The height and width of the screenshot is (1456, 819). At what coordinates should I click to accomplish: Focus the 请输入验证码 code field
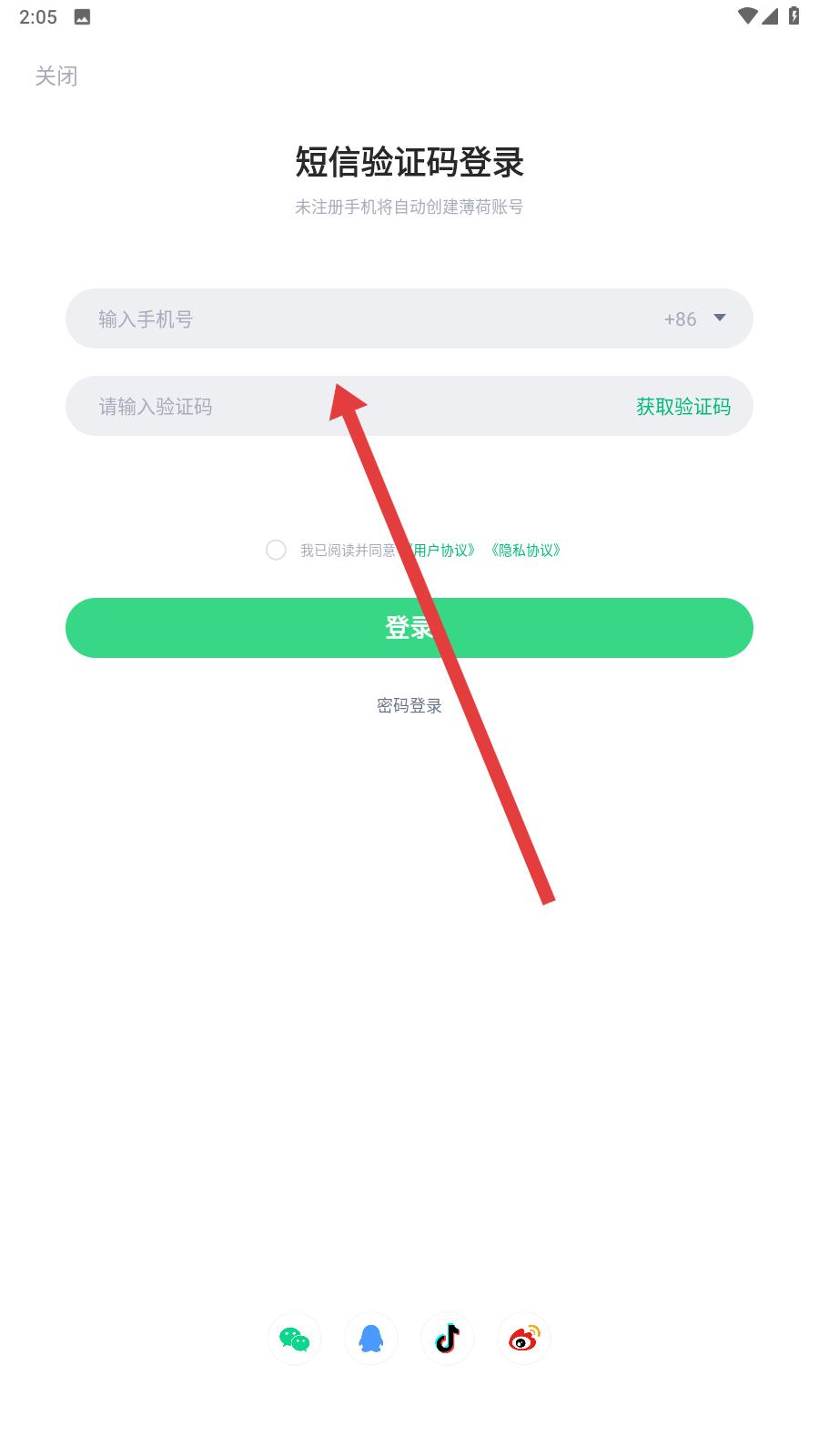click(x=346, y=406)
